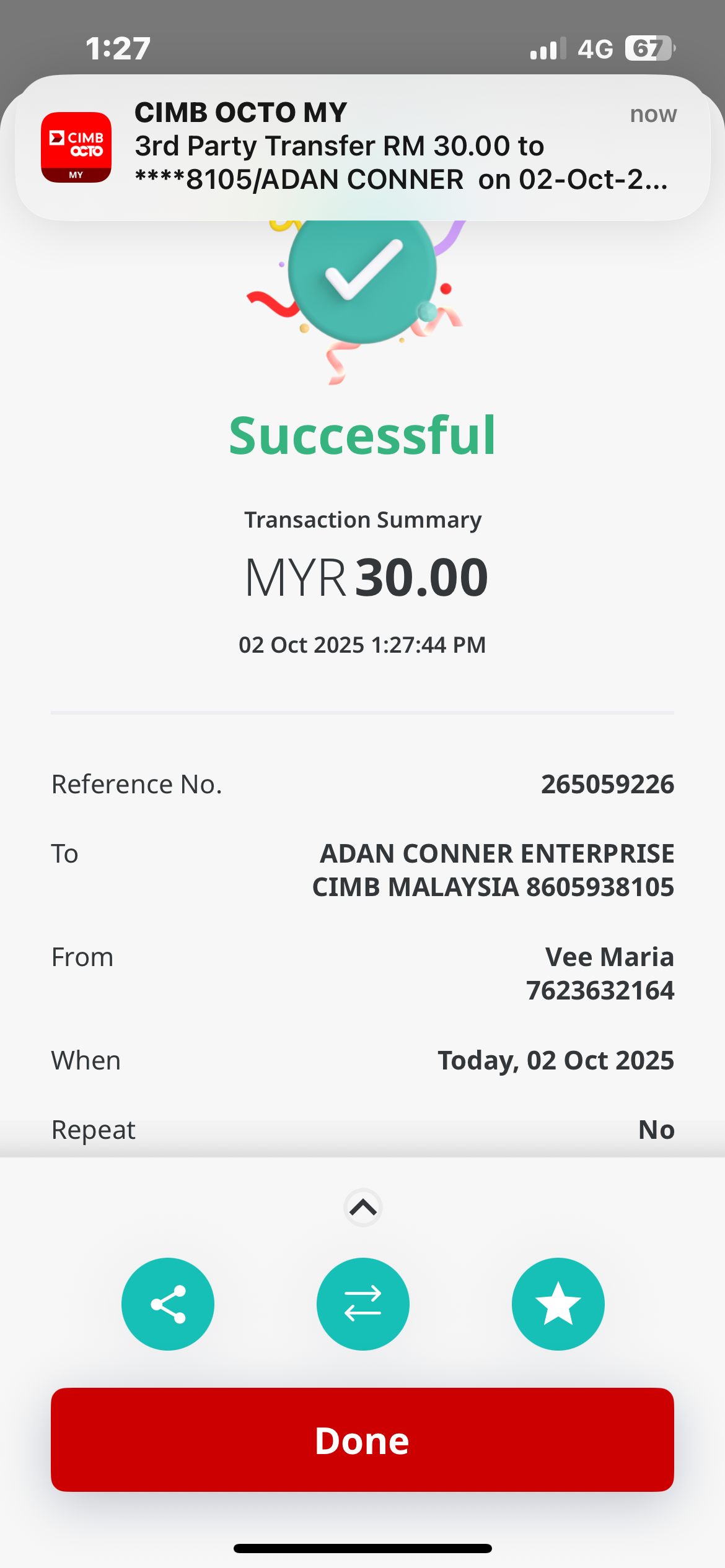Screen dimensions: 725x1568
Task: Tap Done to finish the transaction
Action: tap(362, 1440)
